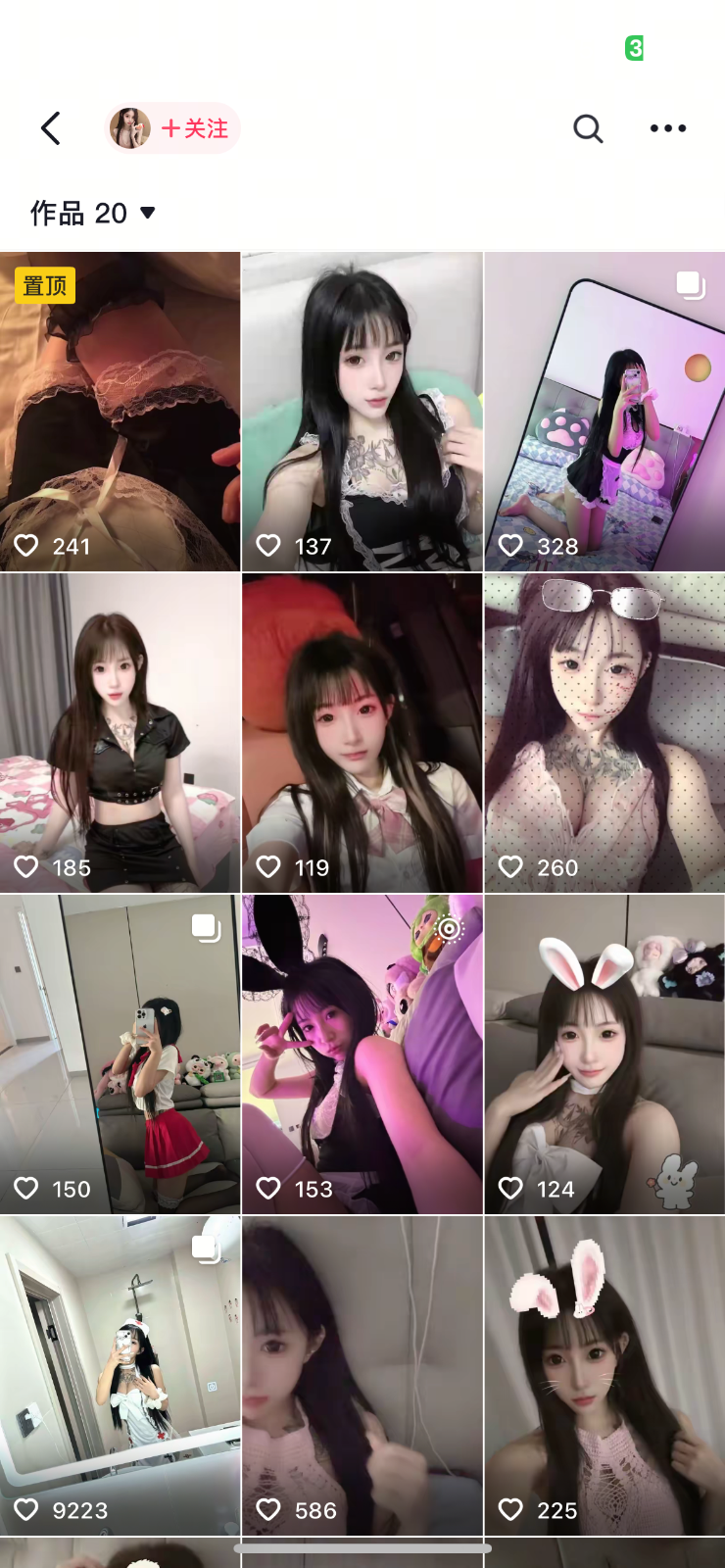Open the three-dot overflow menu
725x1568 pixels.
coord(668,128)
